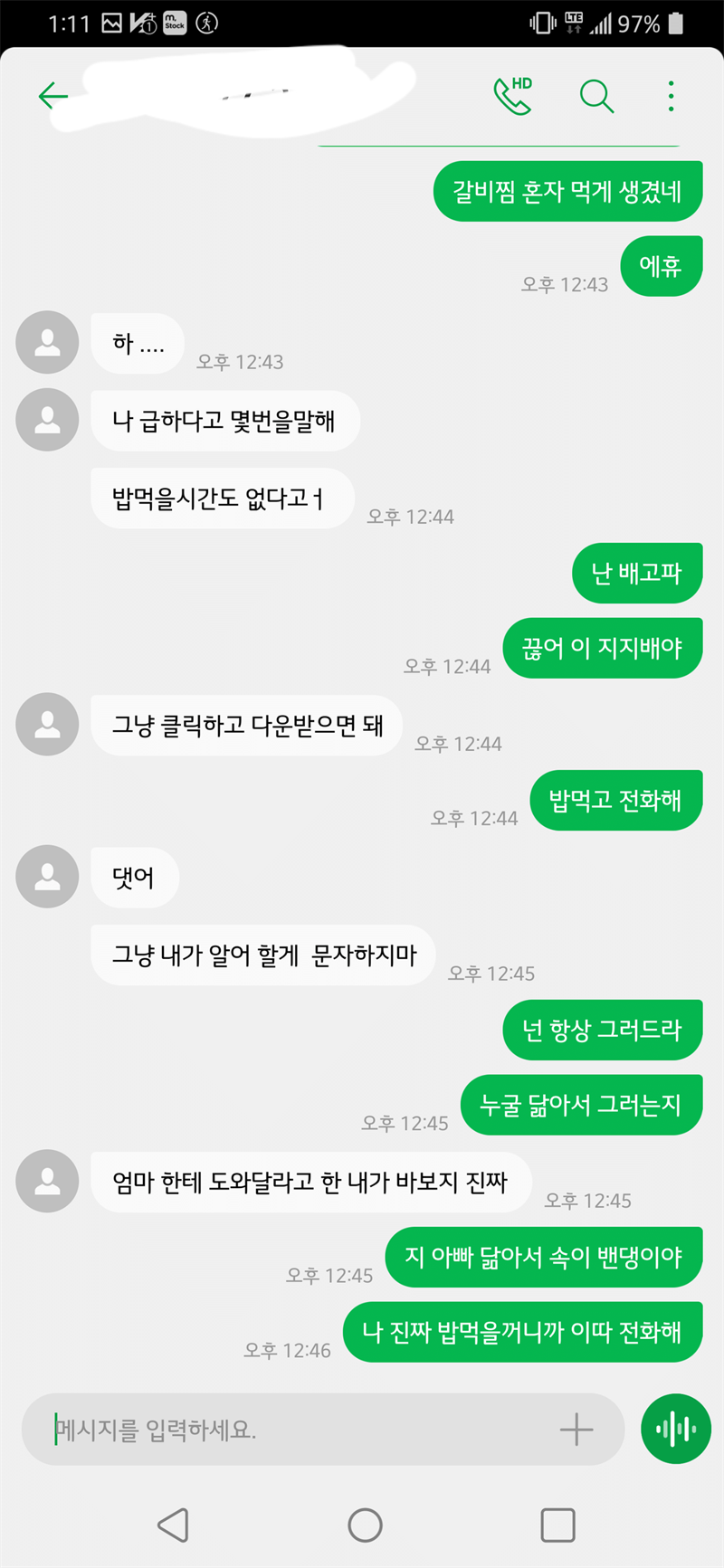724x1568 pixels.
Task: Start an HD voice call
Action: pyautogui.click(x=512, y=96)
